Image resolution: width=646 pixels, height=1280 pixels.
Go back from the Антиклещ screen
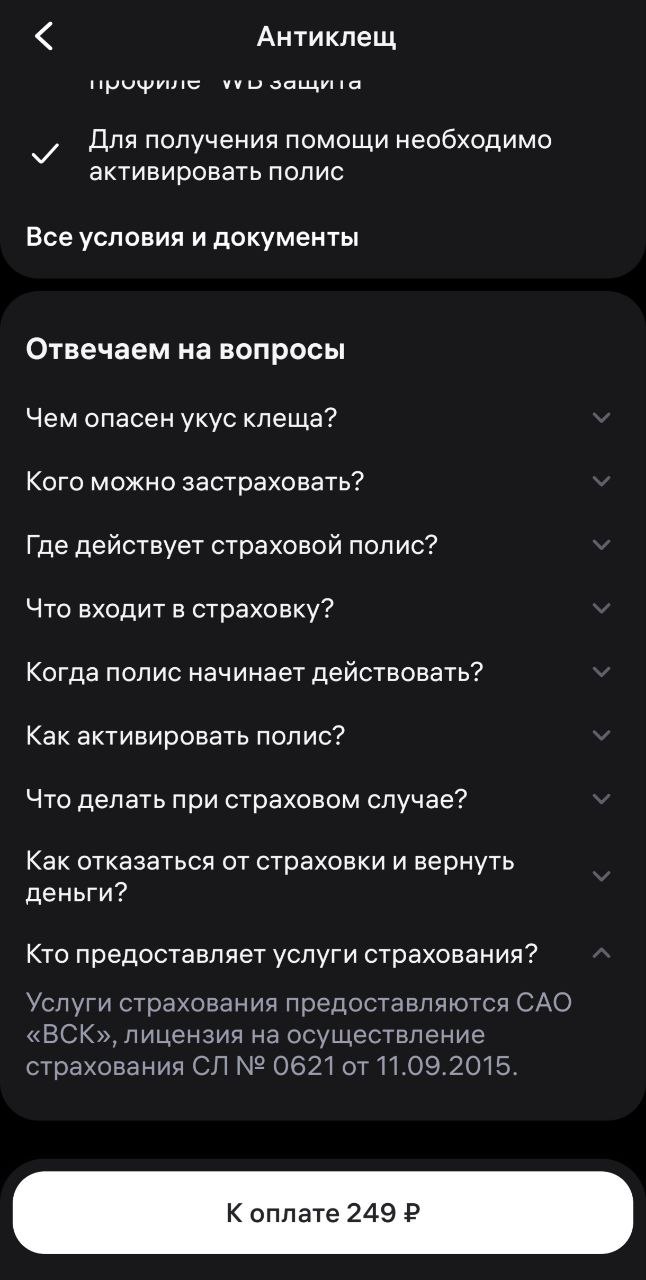click(44, 37)
